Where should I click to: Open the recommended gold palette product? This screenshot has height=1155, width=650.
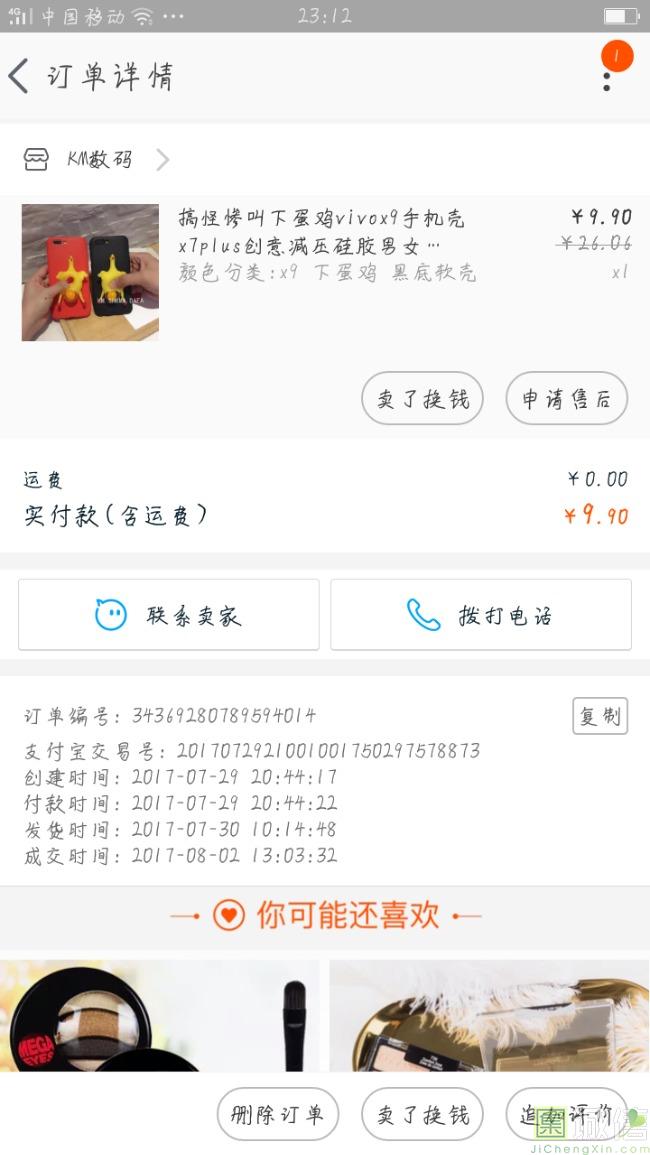point(488,1015)
